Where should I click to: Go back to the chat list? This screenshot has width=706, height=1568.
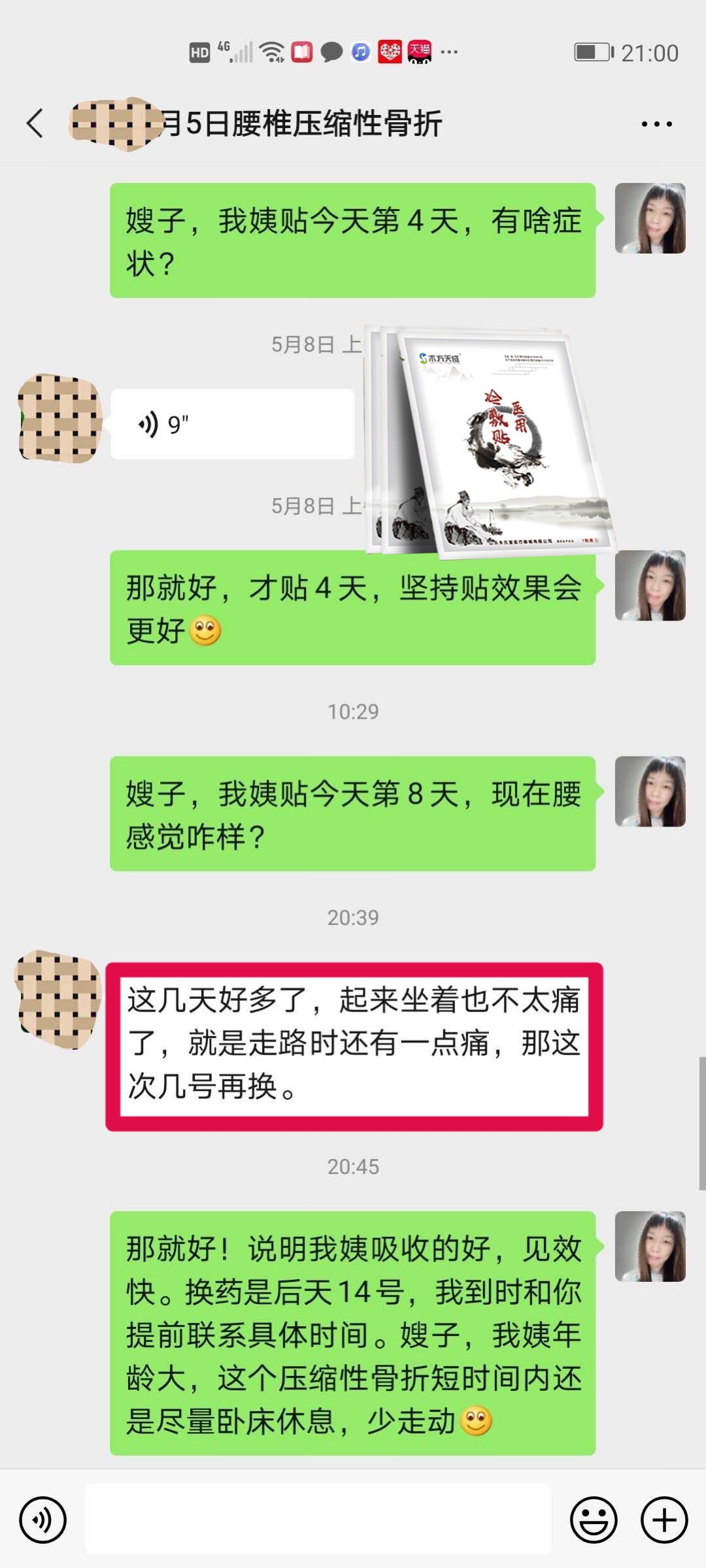35,123
